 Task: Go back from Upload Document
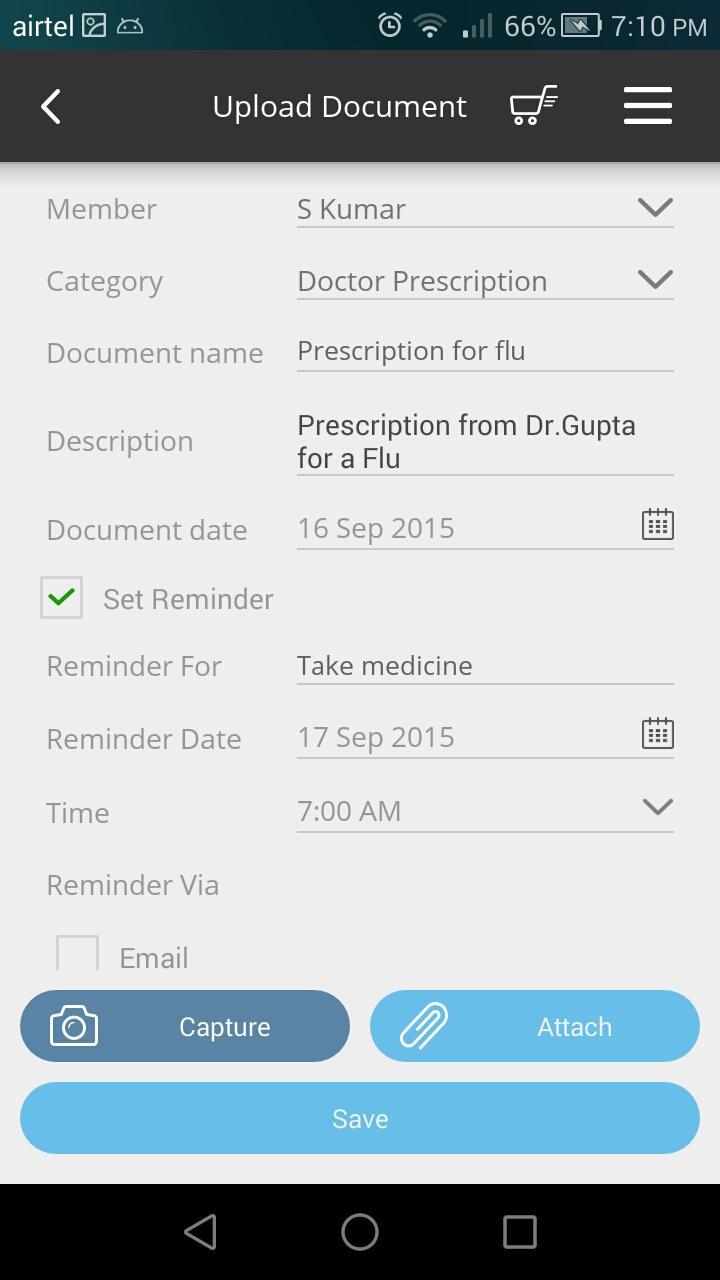pos(51,106)
